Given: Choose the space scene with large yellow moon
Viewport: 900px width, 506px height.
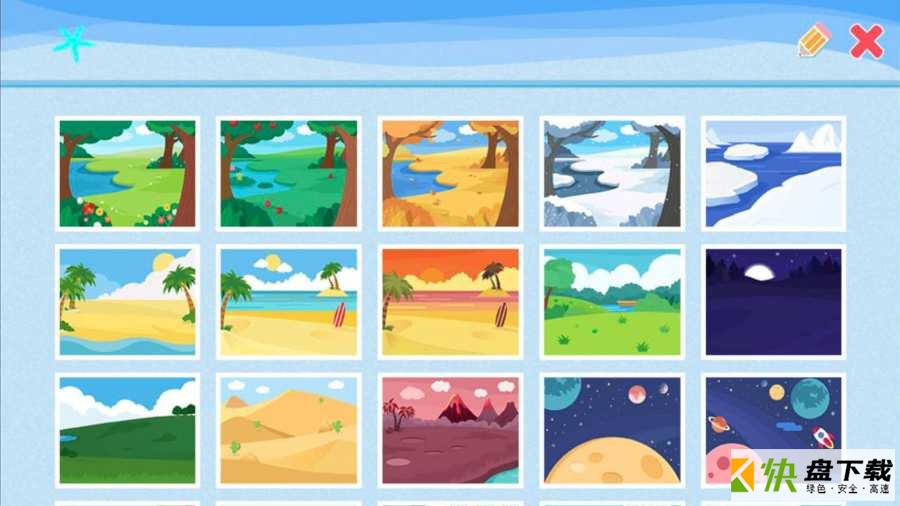Looking at the screenshot, I should (611, 430).
